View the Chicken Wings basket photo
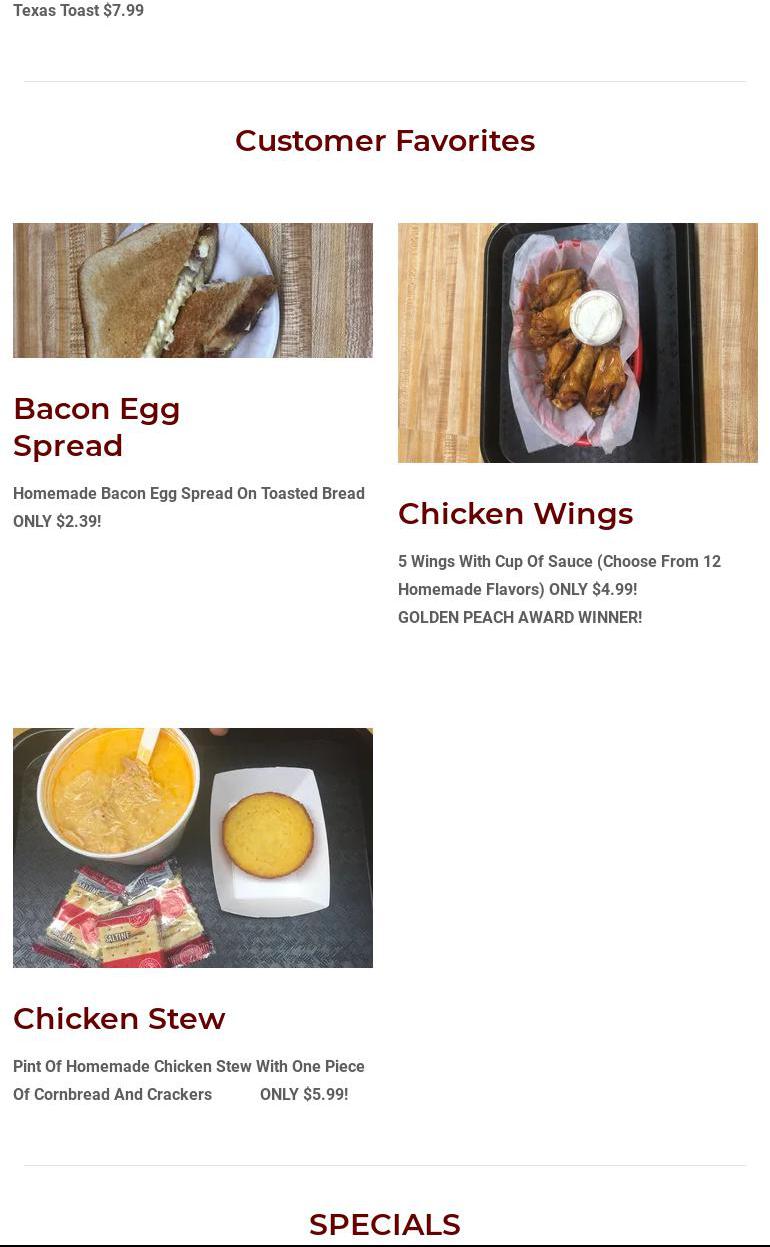770x1247 pixels. 578,343
